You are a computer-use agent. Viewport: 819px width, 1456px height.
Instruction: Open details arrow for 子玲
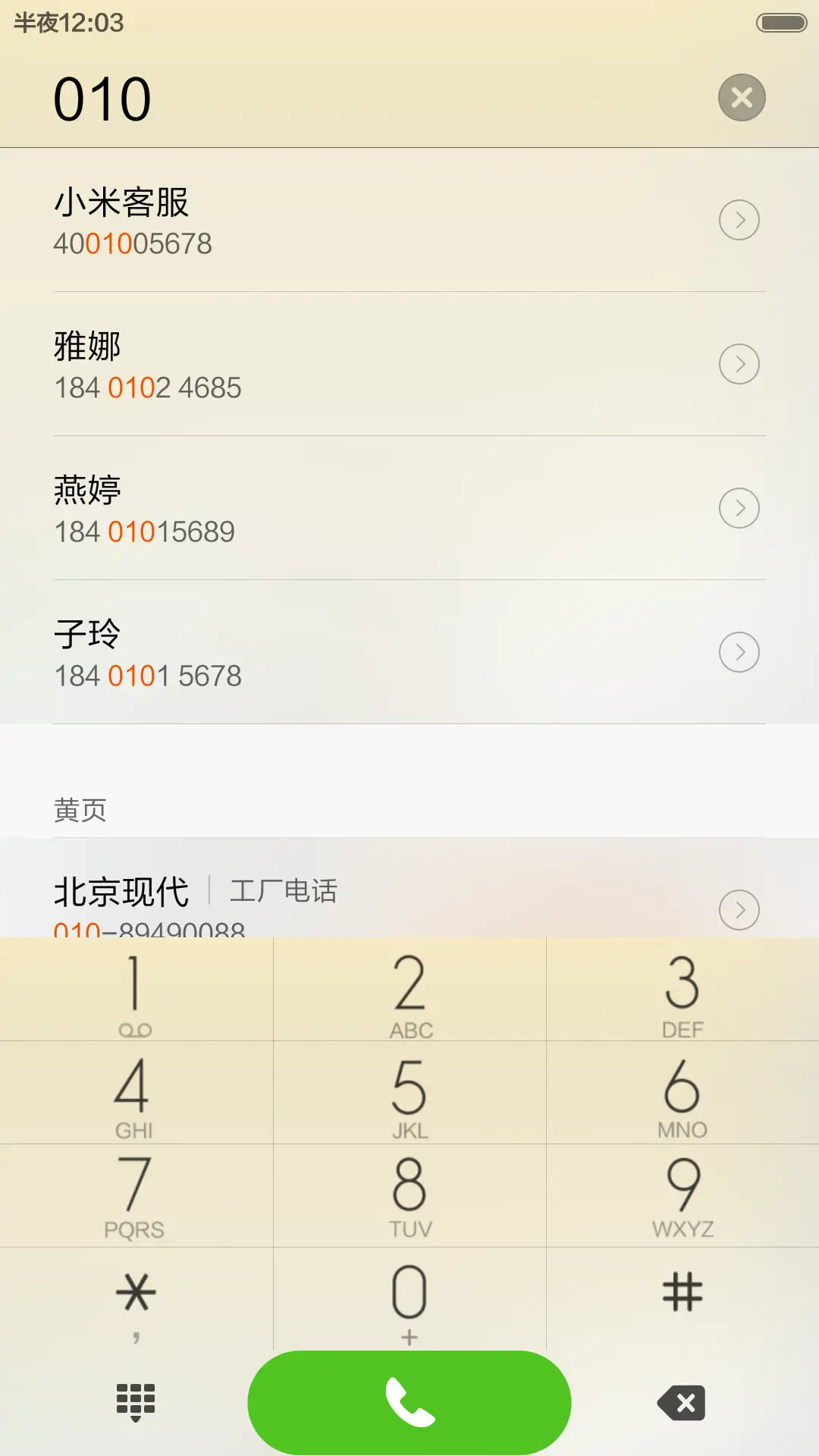(739, 652)
